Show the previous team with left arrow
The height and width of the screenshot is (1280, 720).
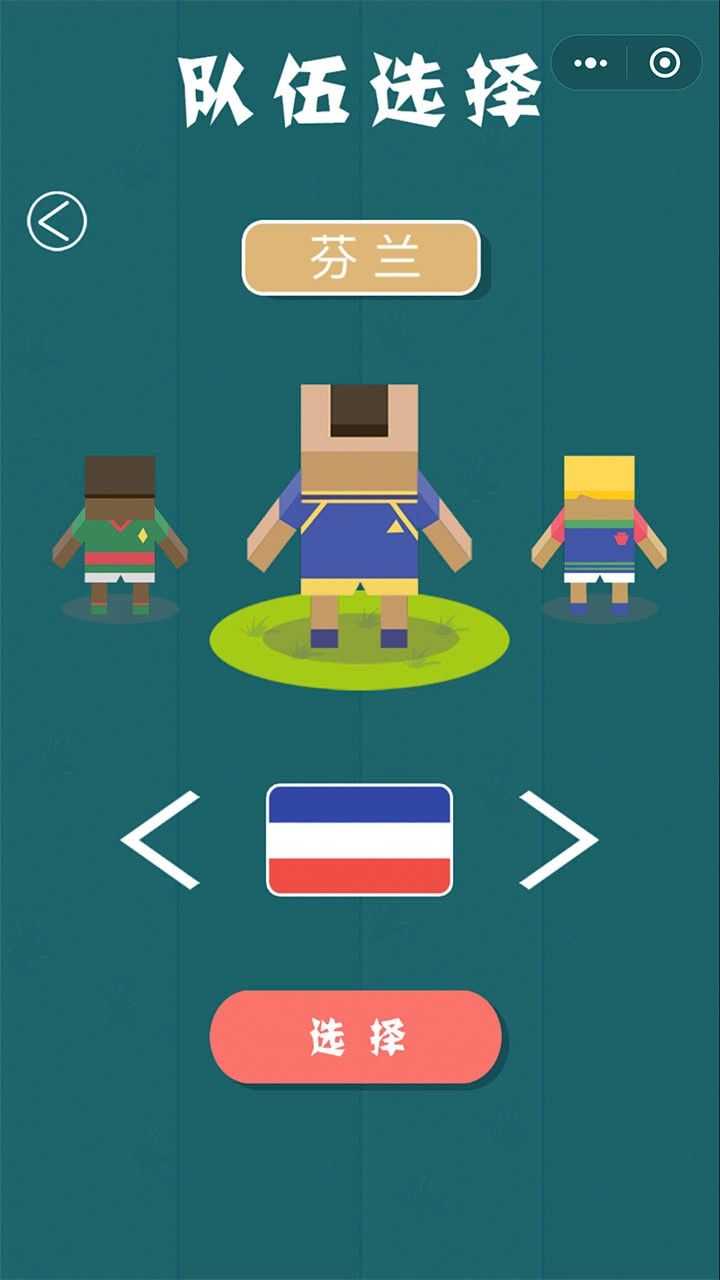[x=162, y=839]
